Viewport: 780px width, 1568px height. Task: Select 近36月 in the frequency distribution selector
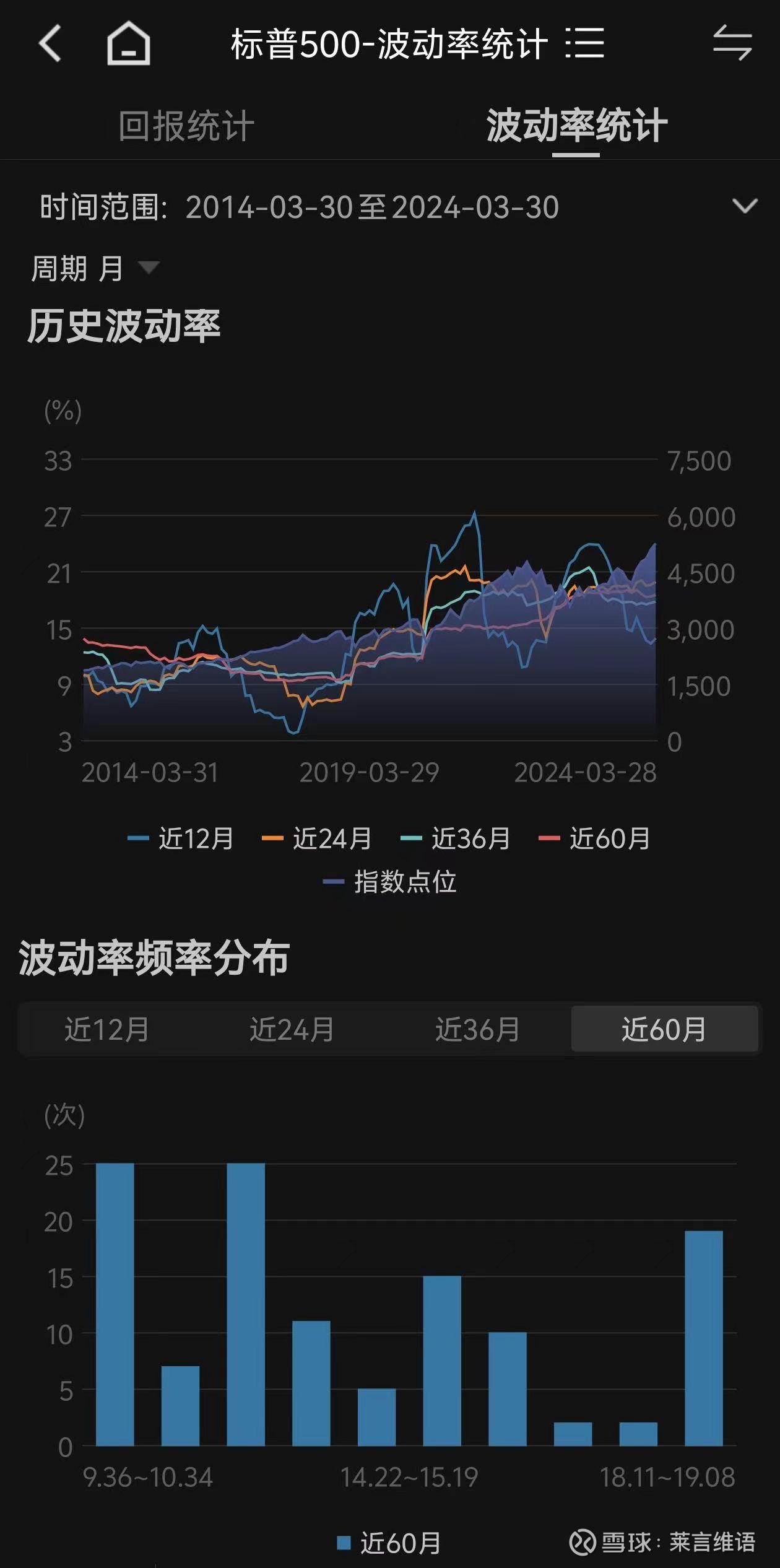pyautogui.click(x=478, y=1029)
